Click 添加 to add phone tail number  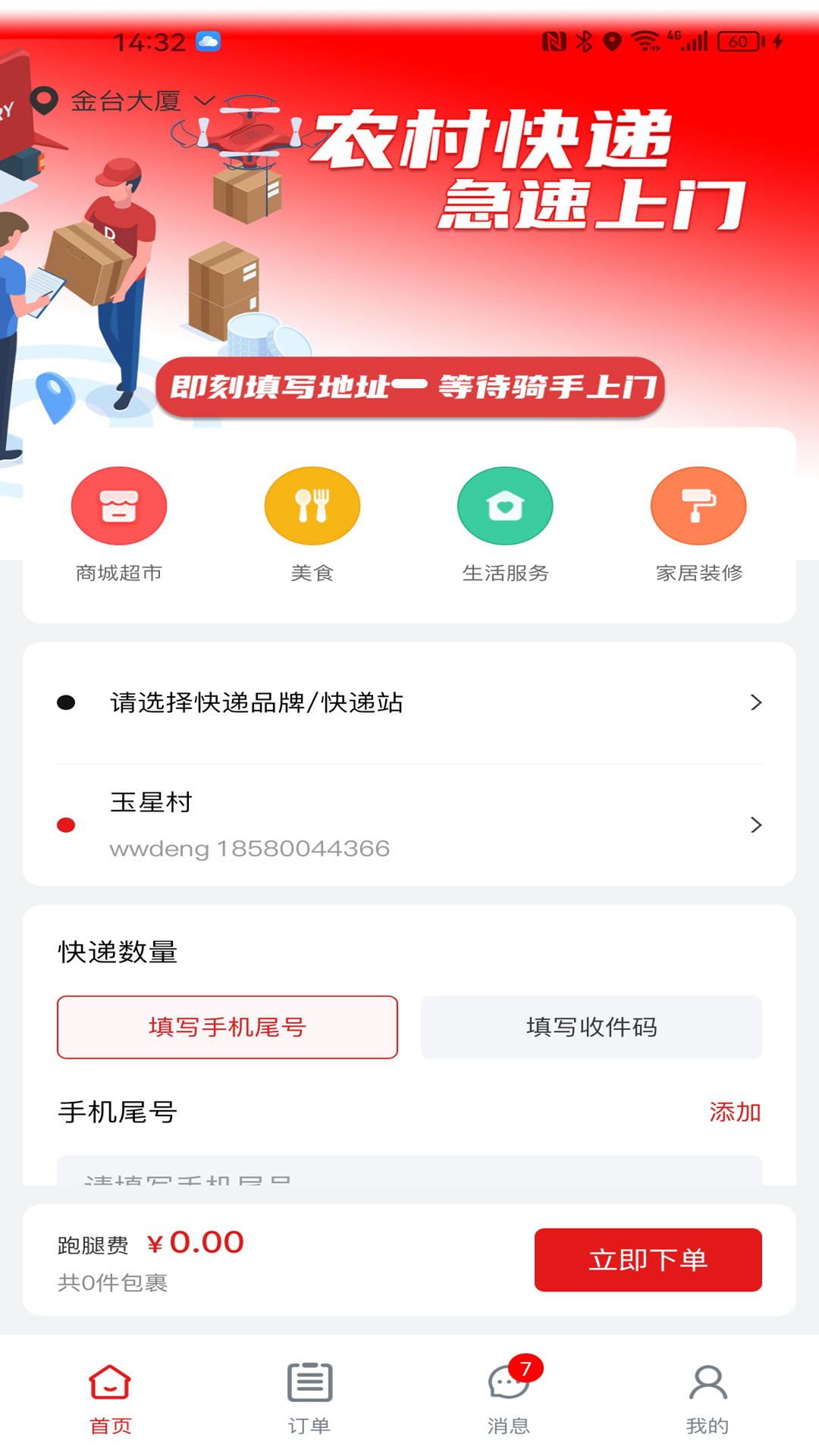pos(735,1112)
